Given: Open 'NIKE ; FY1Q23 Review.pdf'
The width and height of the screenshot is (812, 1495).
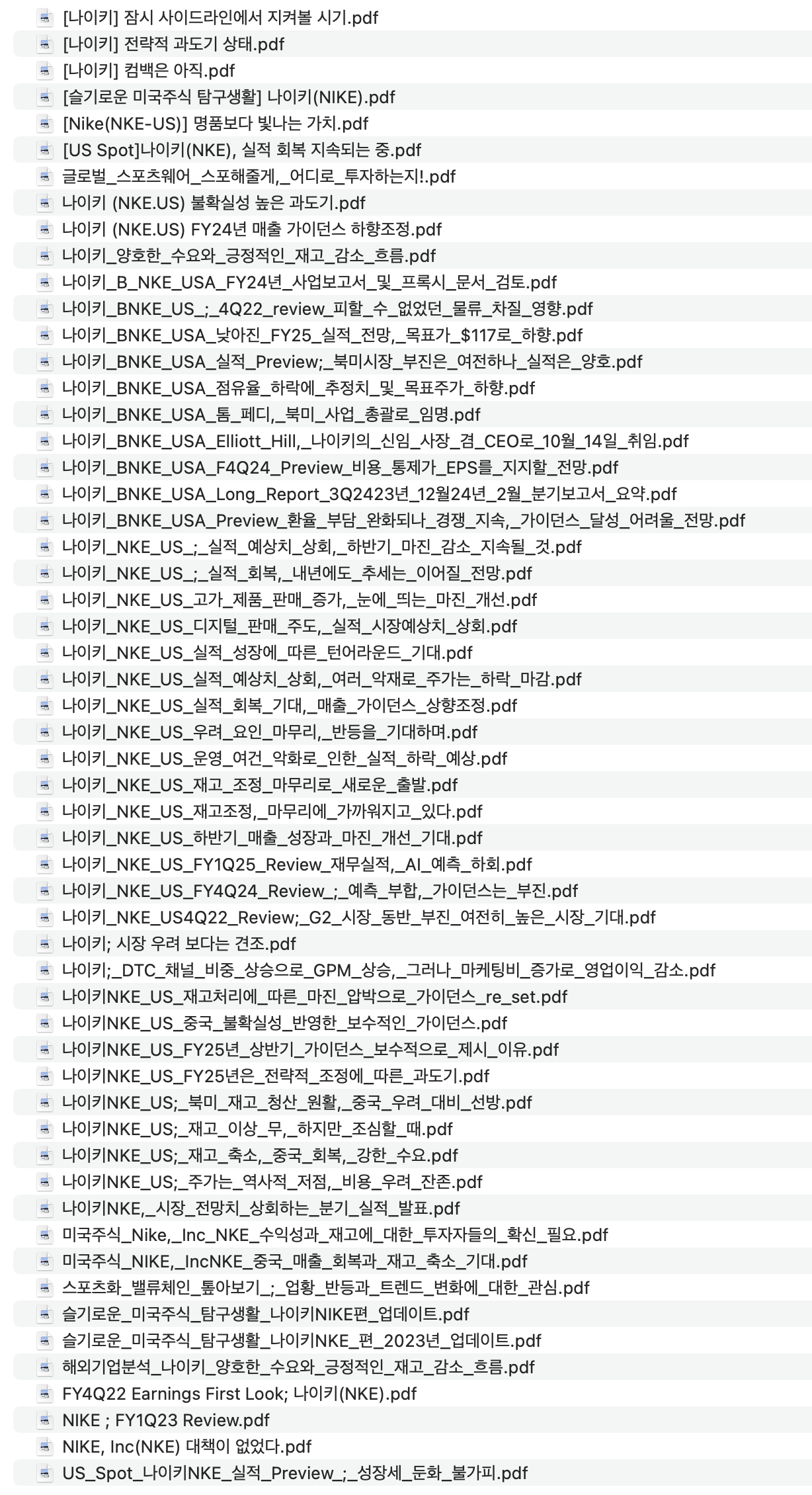Looking at the screenshot, I should click(x=166, y=1420).
